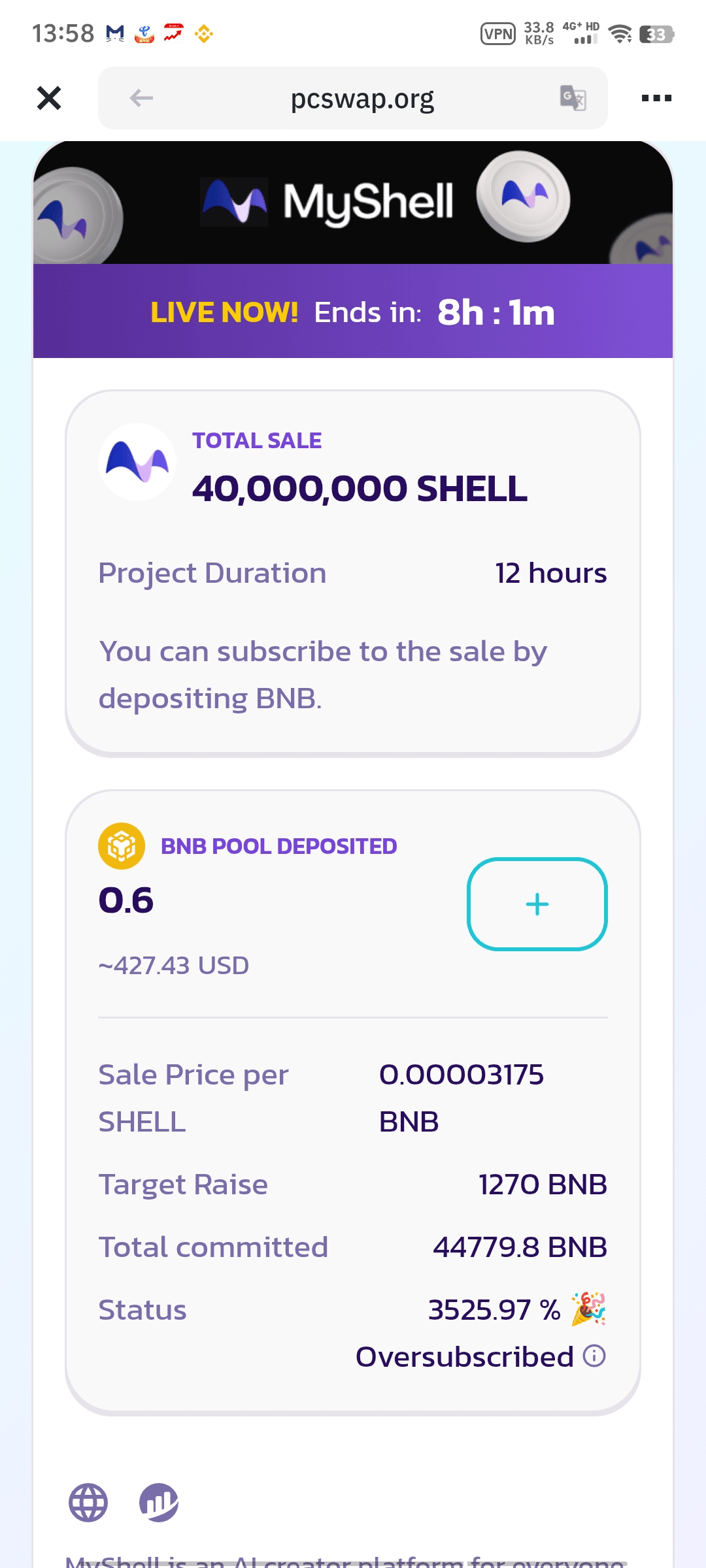Viewport: 706px width, 1568px height.
Task: Close the in-app browser page
Action: click(49, 98)
